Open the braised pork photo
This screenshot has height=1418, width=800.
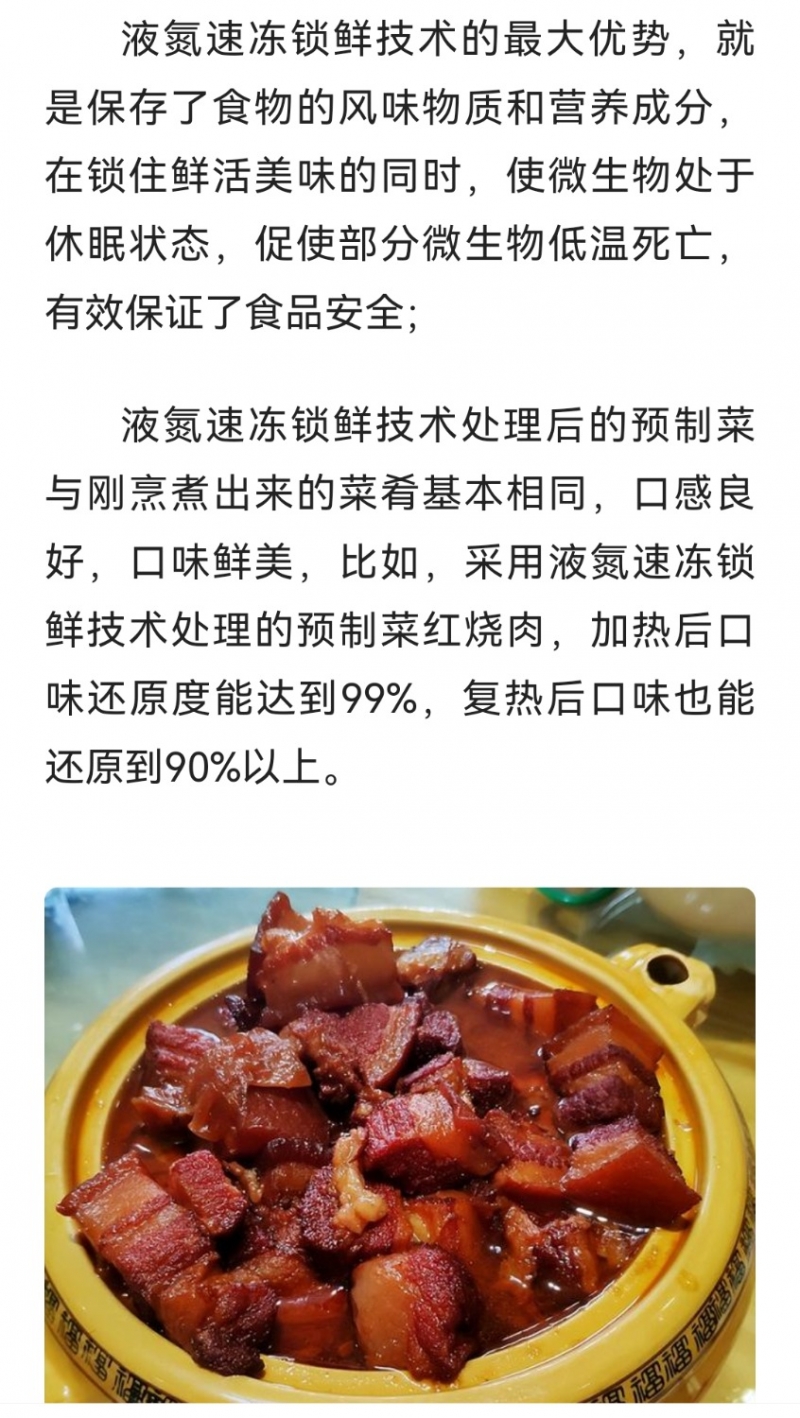click(x=400, y=1145)
